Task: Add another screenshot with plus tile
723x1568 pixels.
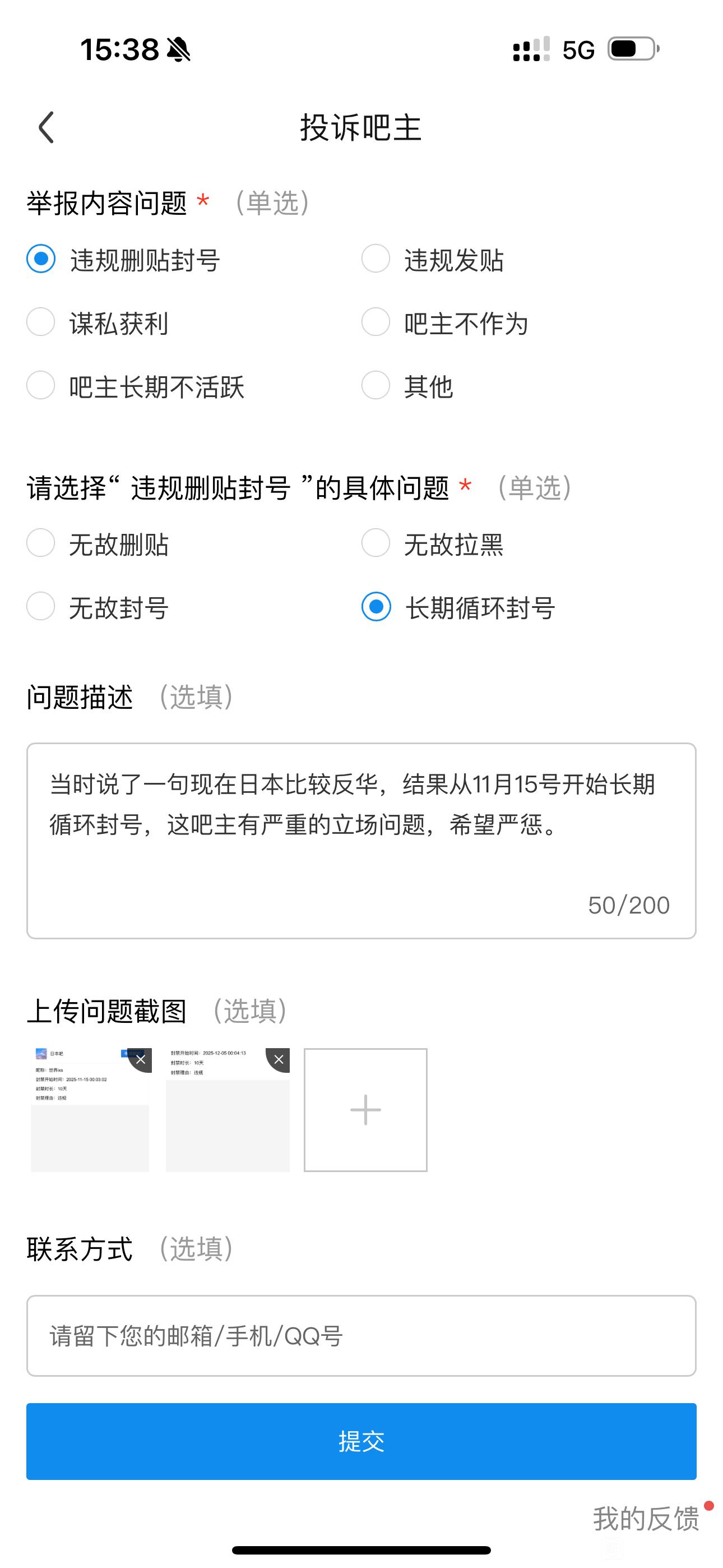Action: [x=365, y=1109]
